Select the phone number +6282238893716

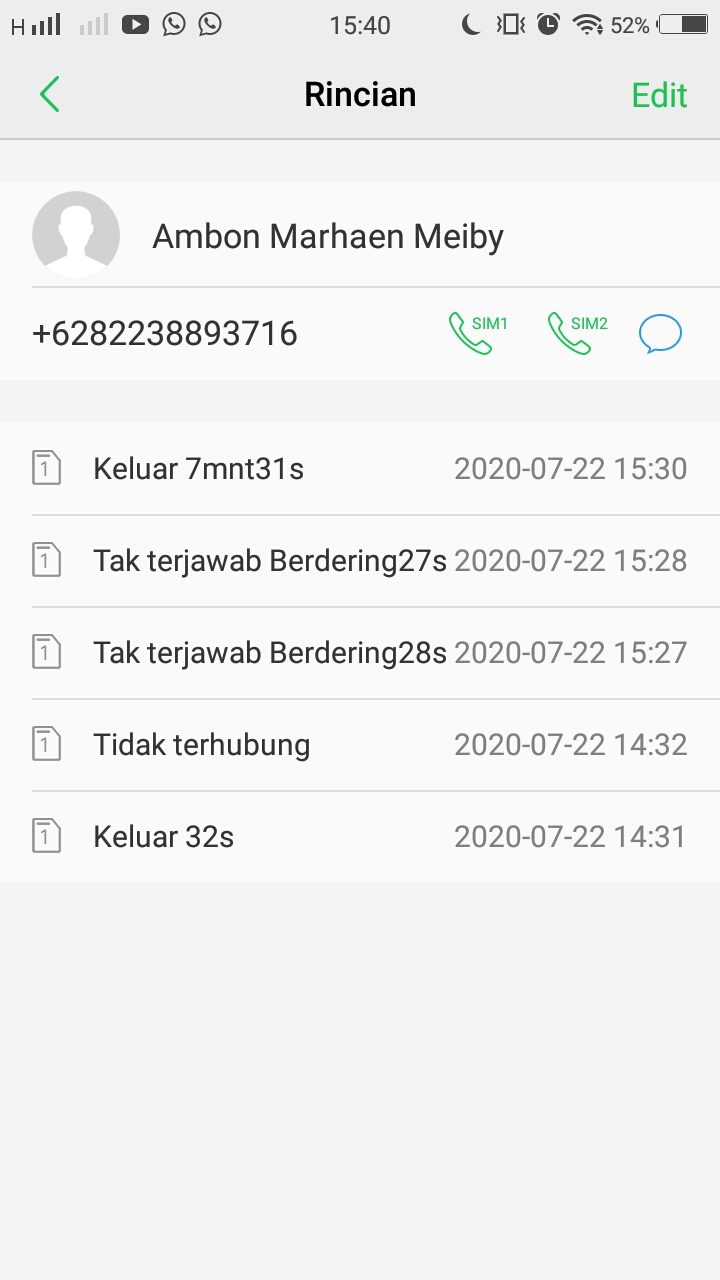tap(165, 334)
